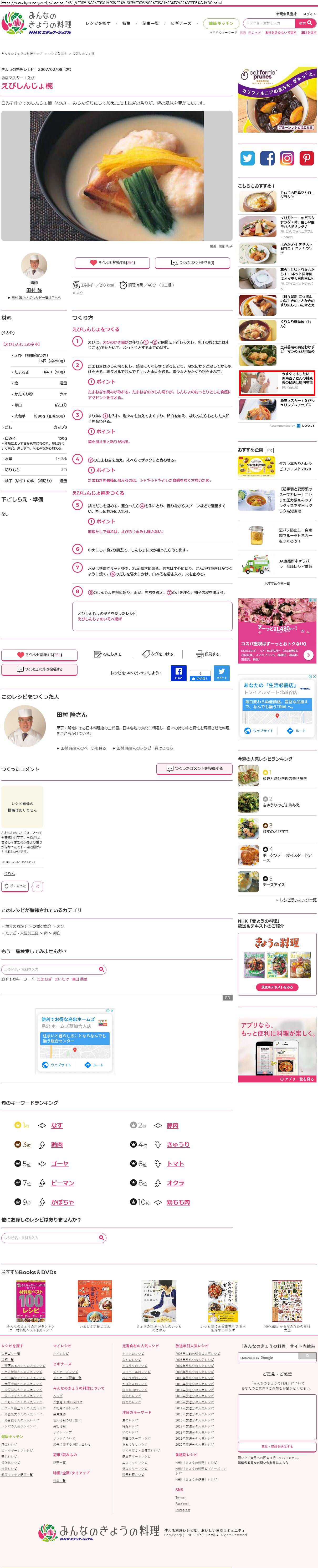Open わたしメモ for this recipe

pos(108,654)
